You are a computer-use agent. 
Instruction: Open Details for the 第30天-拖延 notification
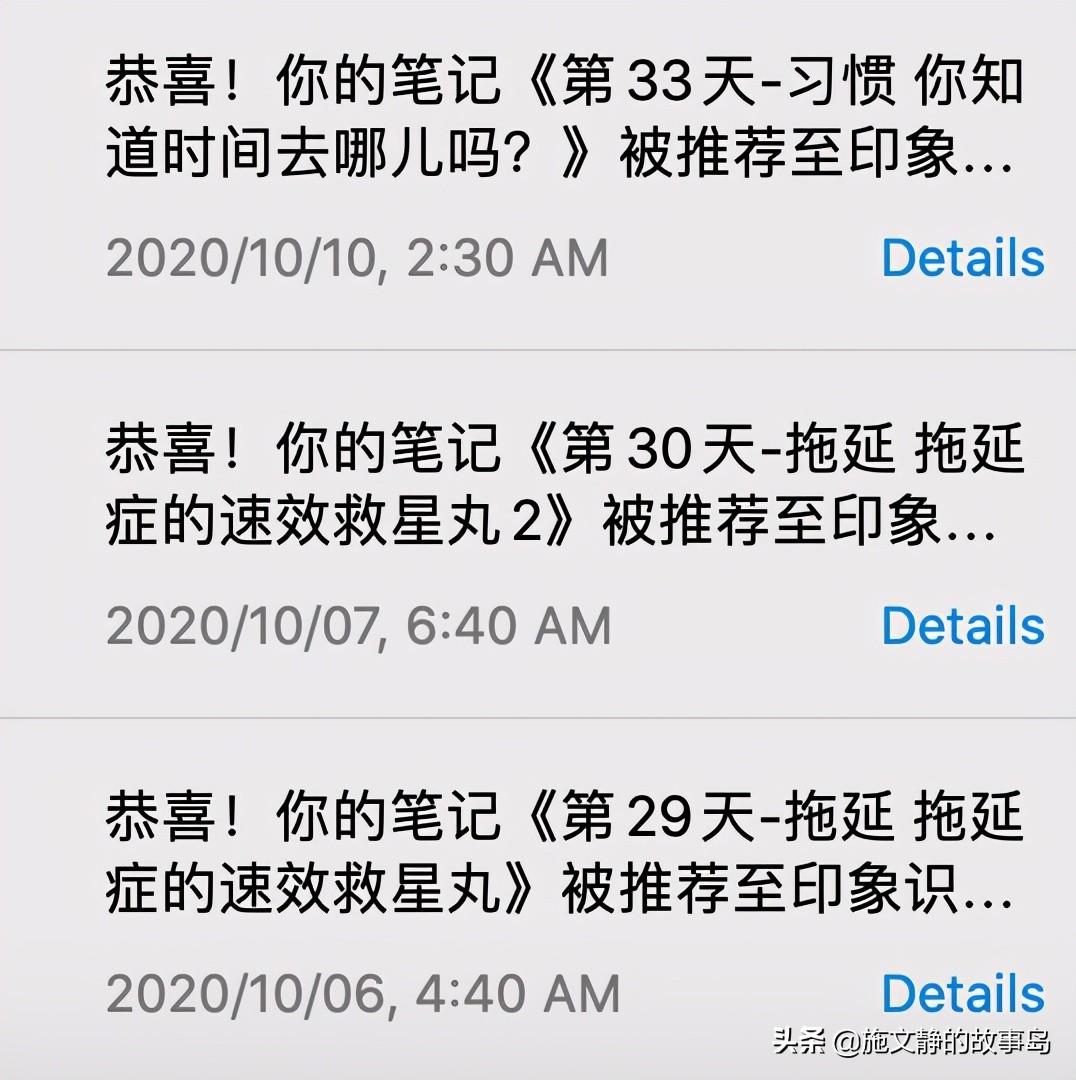[x=963, y=626]
